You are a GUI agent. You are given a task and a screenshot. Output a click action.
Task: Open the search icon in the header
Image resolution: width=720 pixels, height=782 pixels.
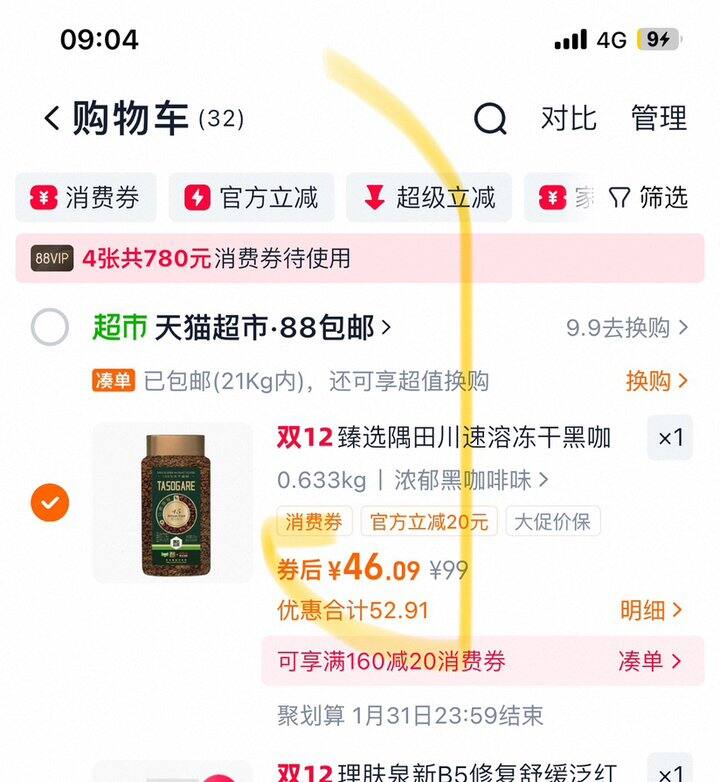coord(490,119)
